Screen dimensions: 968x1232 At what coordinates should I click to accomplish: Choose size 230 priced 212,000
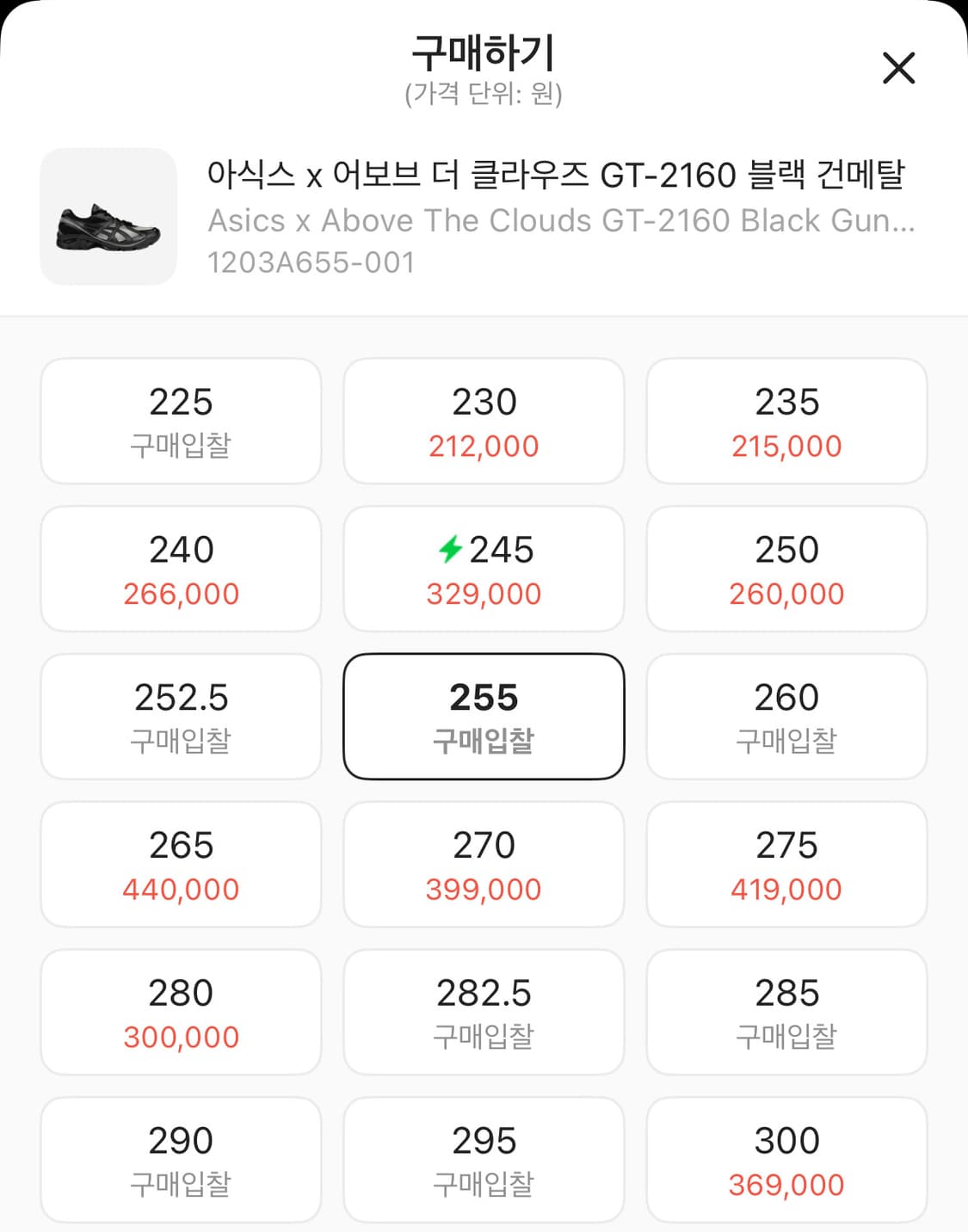point(484,421)
